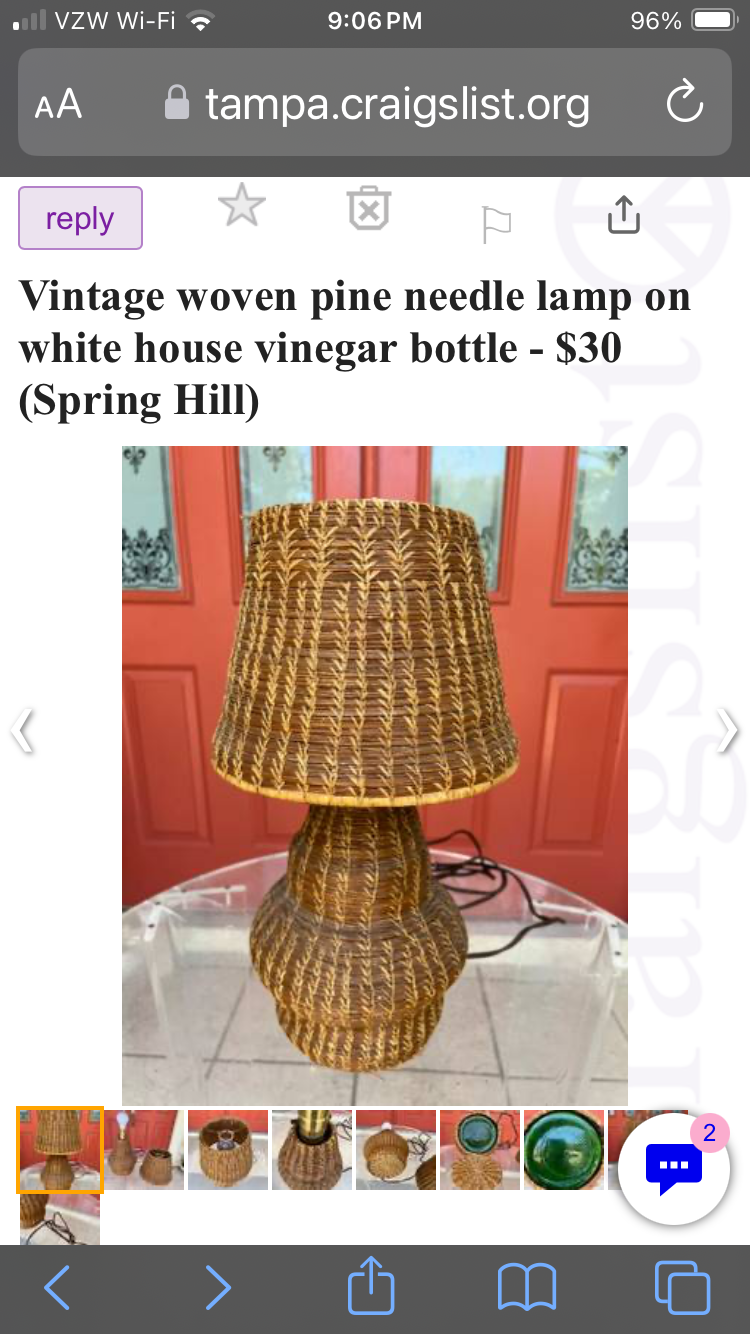
Task: Reload the craigslist page
Action: pos(685,103)
